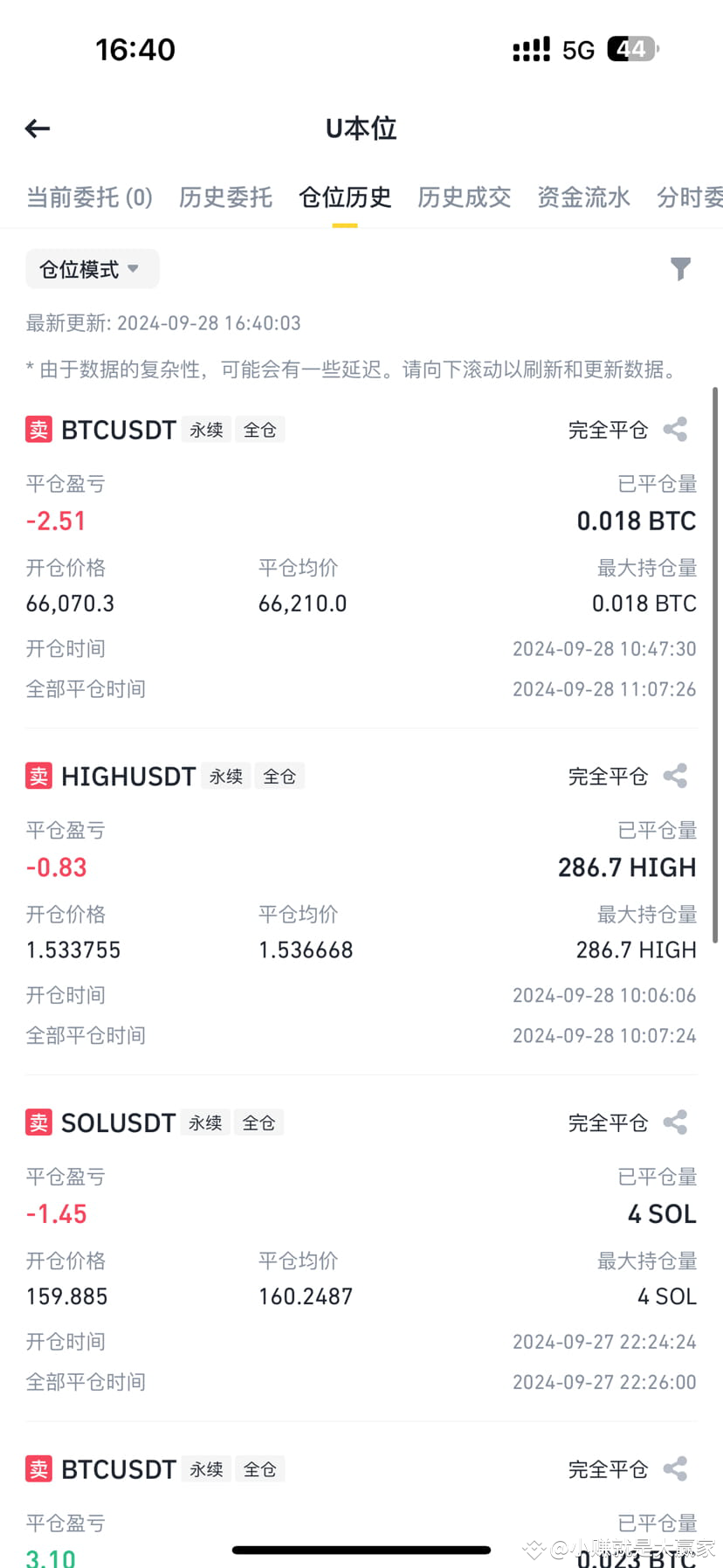The width and height of the screenshot is (723, 1568).
Task: Select the 仓位历史 tab
Action: (345, 197)
